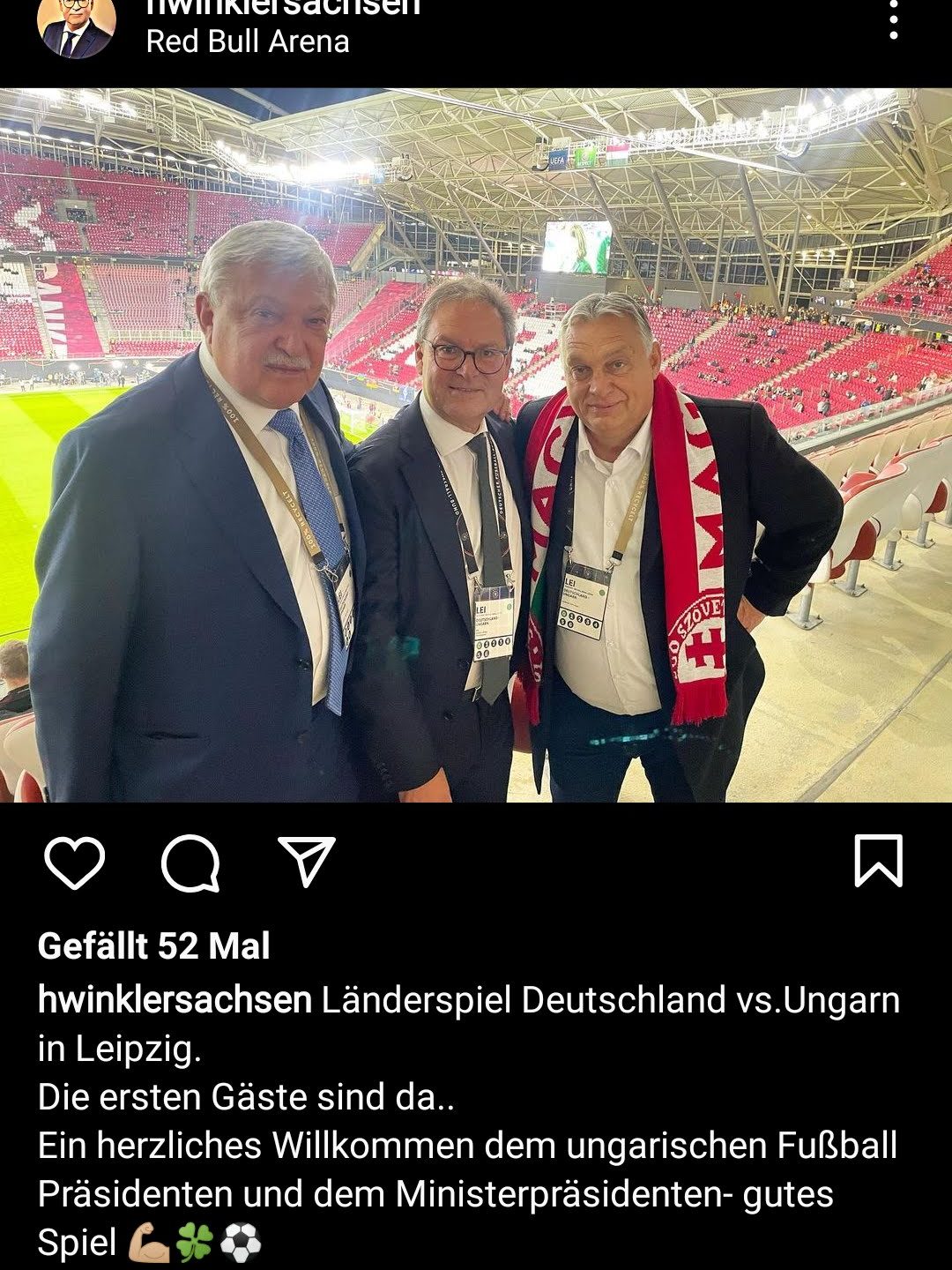The width and height of the screenshot is (952, 1270).
Task: Like this post with the heart icon
Action: (x=74, y=862)
